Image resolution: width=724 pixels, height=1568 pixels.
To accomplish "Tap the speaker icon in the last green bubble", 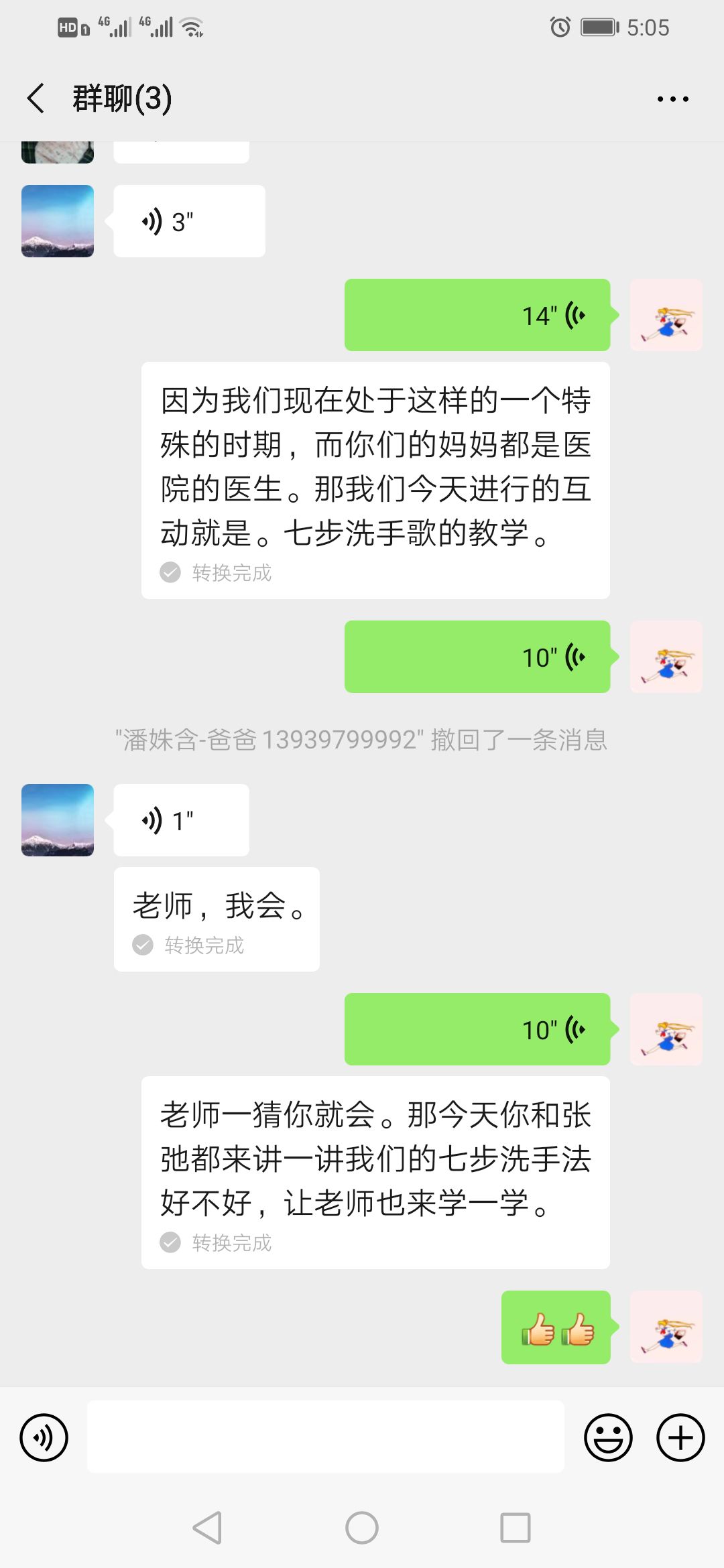I will 575,1029.
